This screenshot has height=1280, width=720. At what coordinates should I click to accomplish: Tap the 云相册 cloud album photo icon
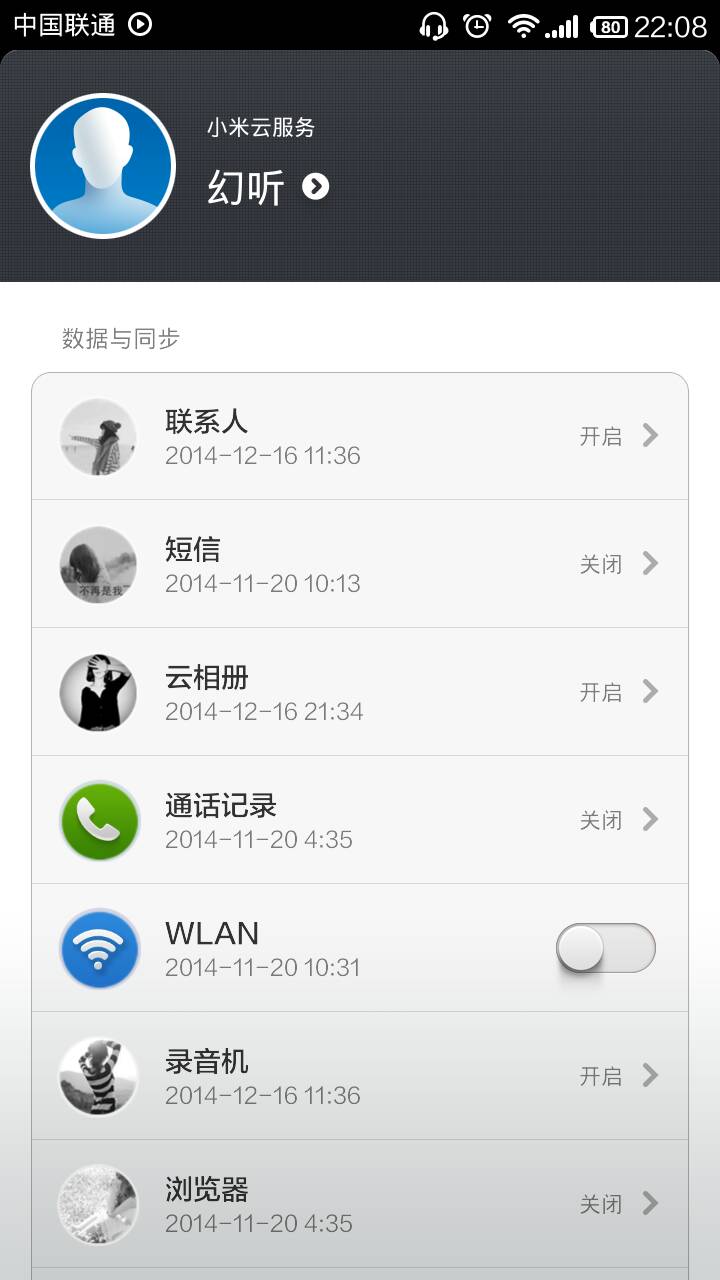click(x=97, y=692)
